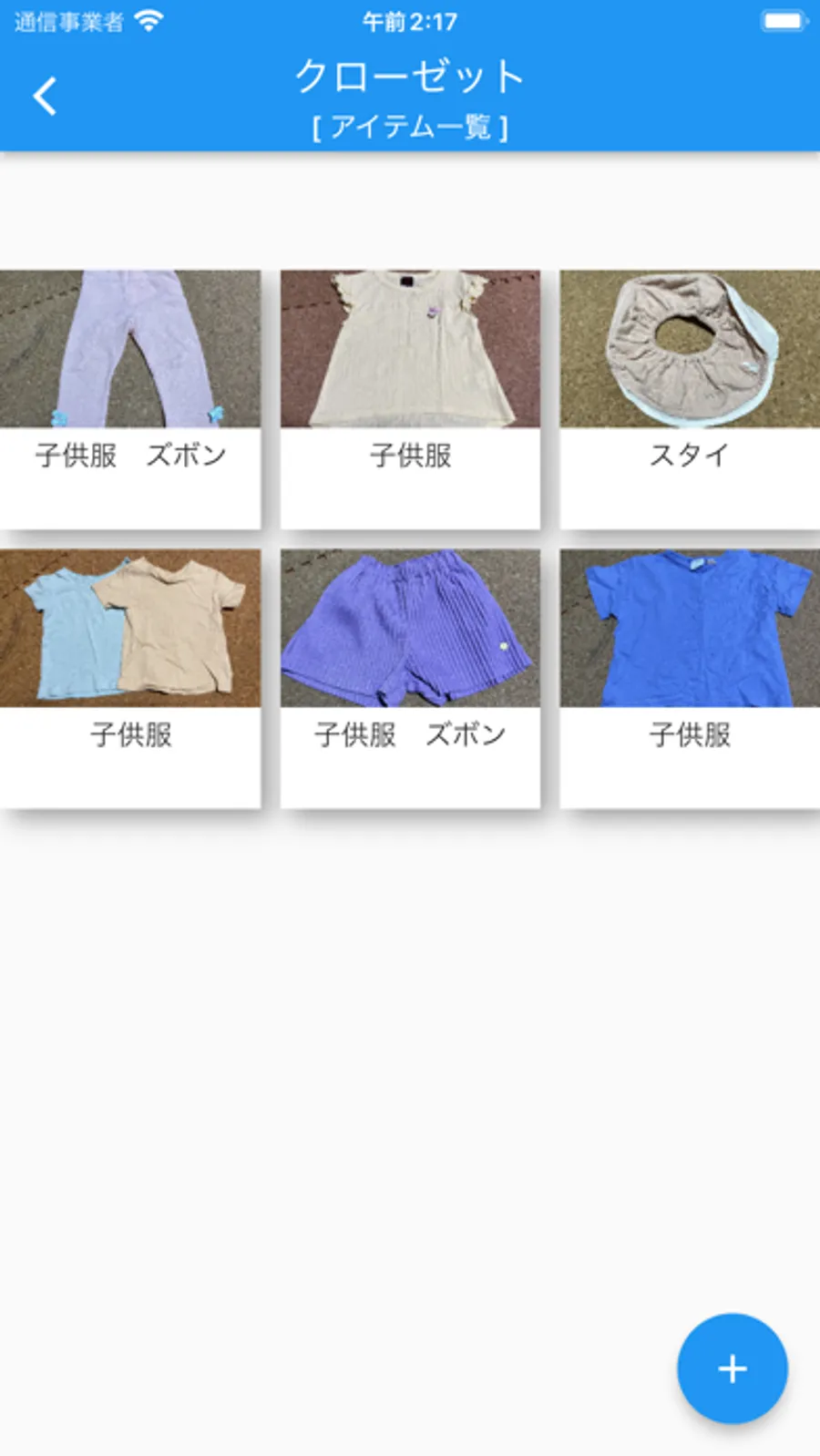Go back using the top-left arrow
This screenshot has height=1456, width=820.
point(45,96)
